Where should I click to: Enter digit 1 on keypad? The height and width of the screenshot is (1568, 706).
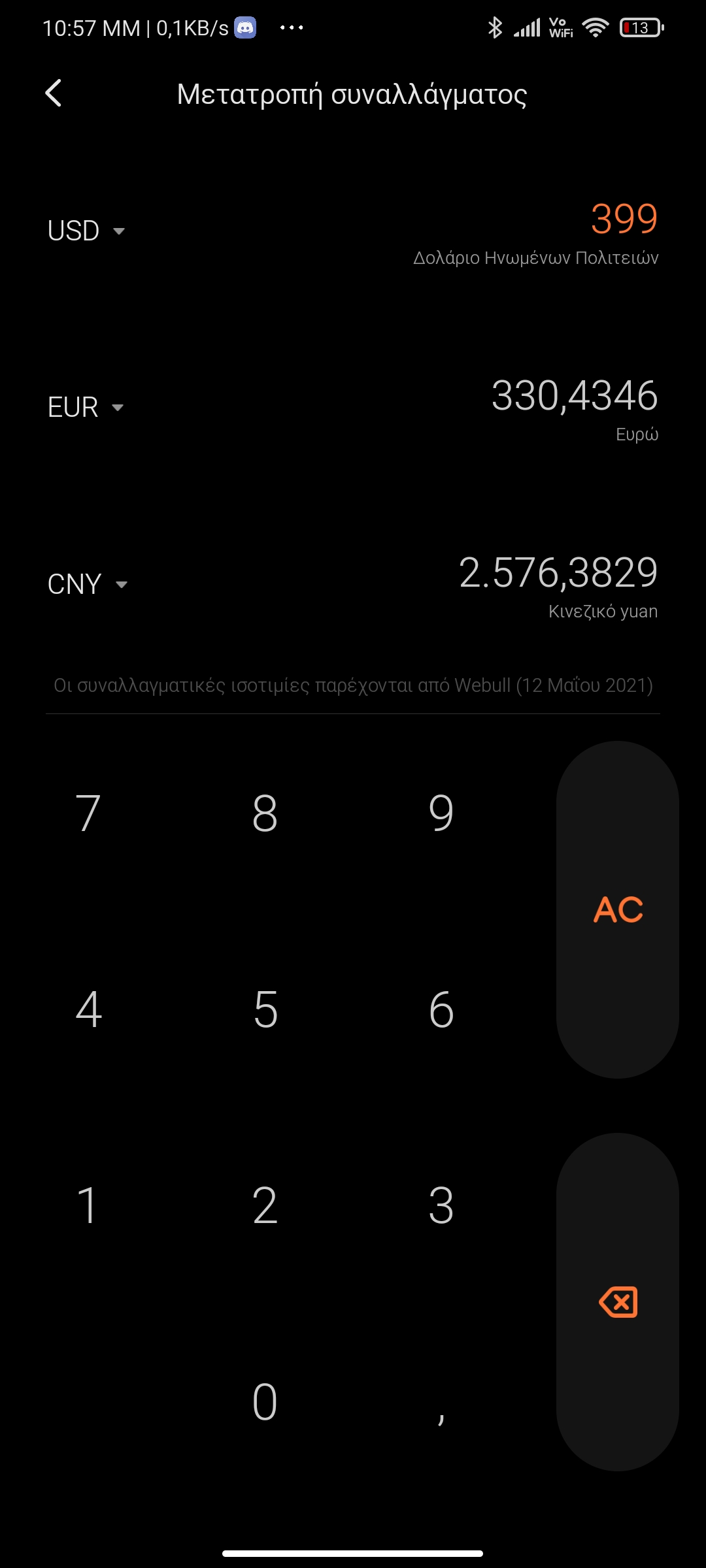pos(88,1205)
